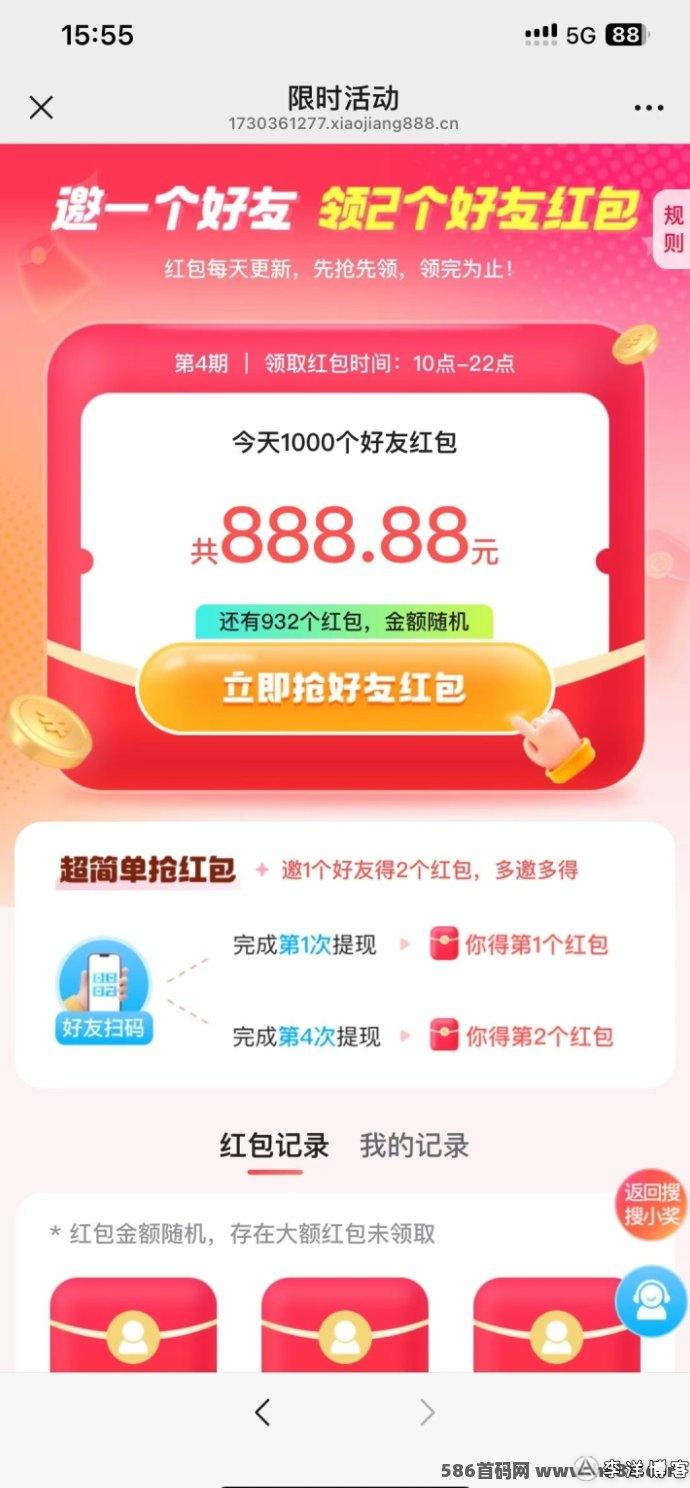Go forward with the browser forward arrow
This screenshot has height=1488, width=690.
tap(427, 1412)
